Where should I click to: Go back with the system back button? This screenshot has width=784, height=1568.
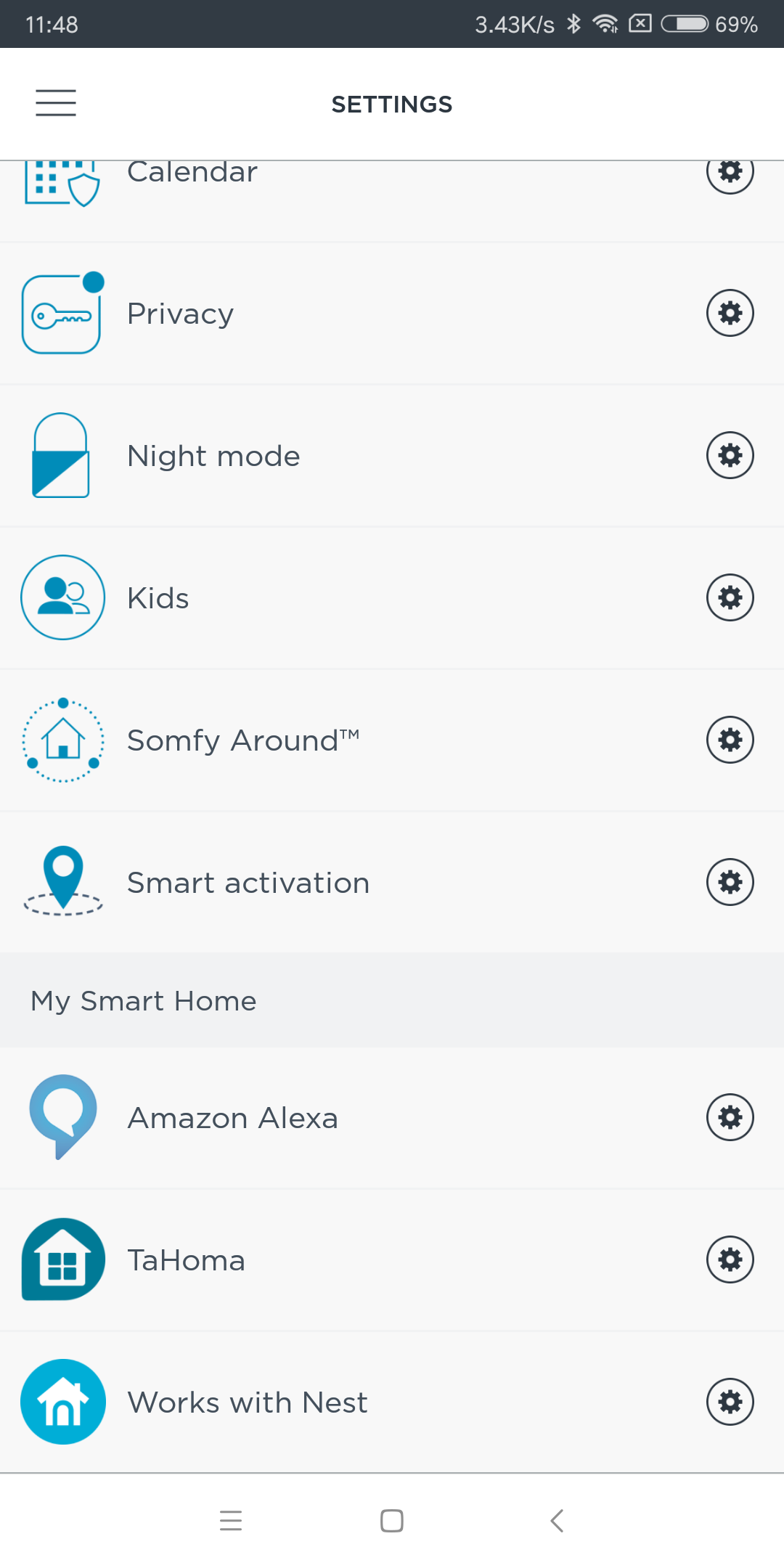tap(557, 1520)
